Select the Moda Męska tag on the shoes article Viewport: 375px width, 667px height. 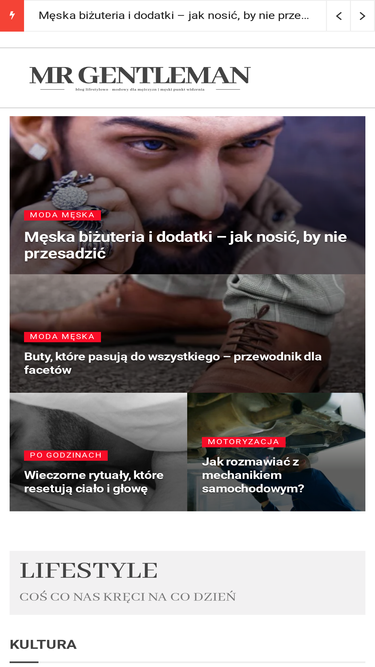pos(62,337)
